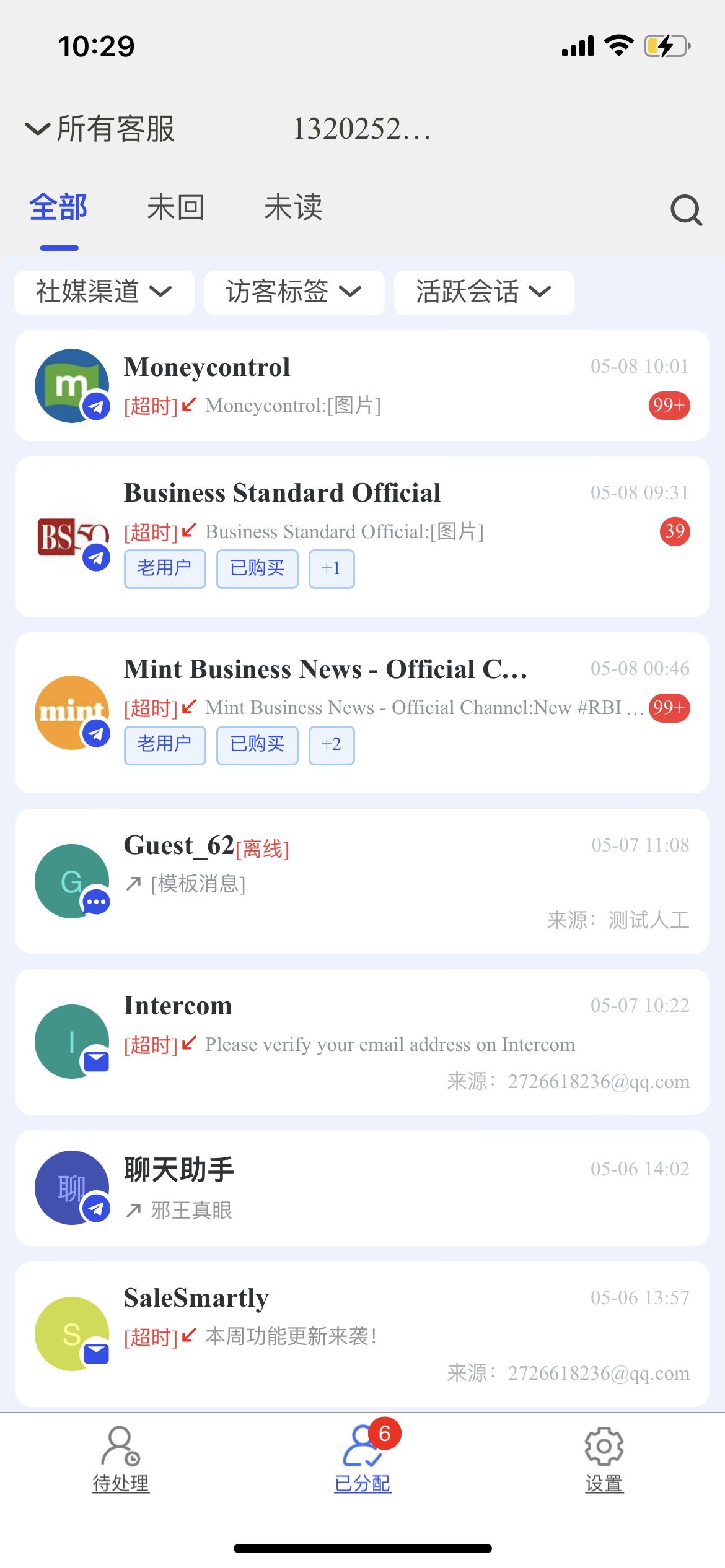Expand the 社媒渠道 filter

[x=104, y=292]
